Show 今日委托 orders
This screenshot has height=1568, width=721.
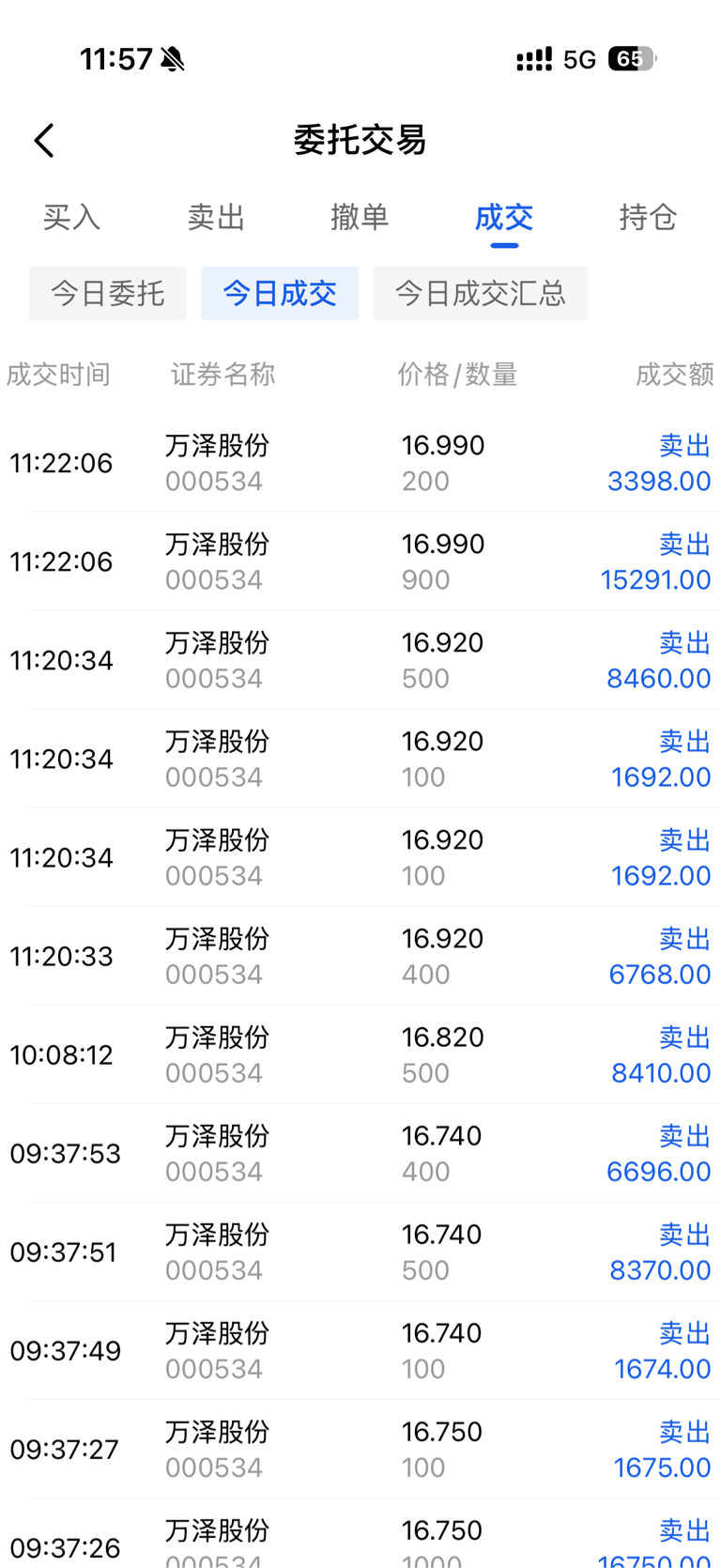point(107,293)
